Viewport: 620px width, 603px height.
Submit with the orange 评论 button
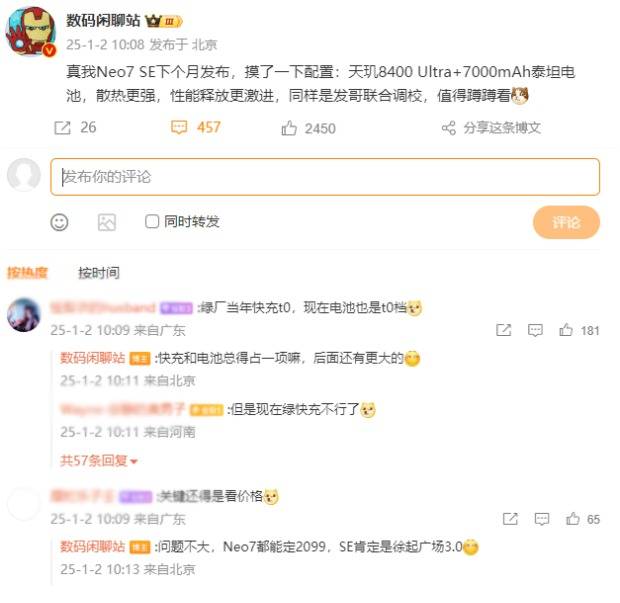[x=566, y=222]
